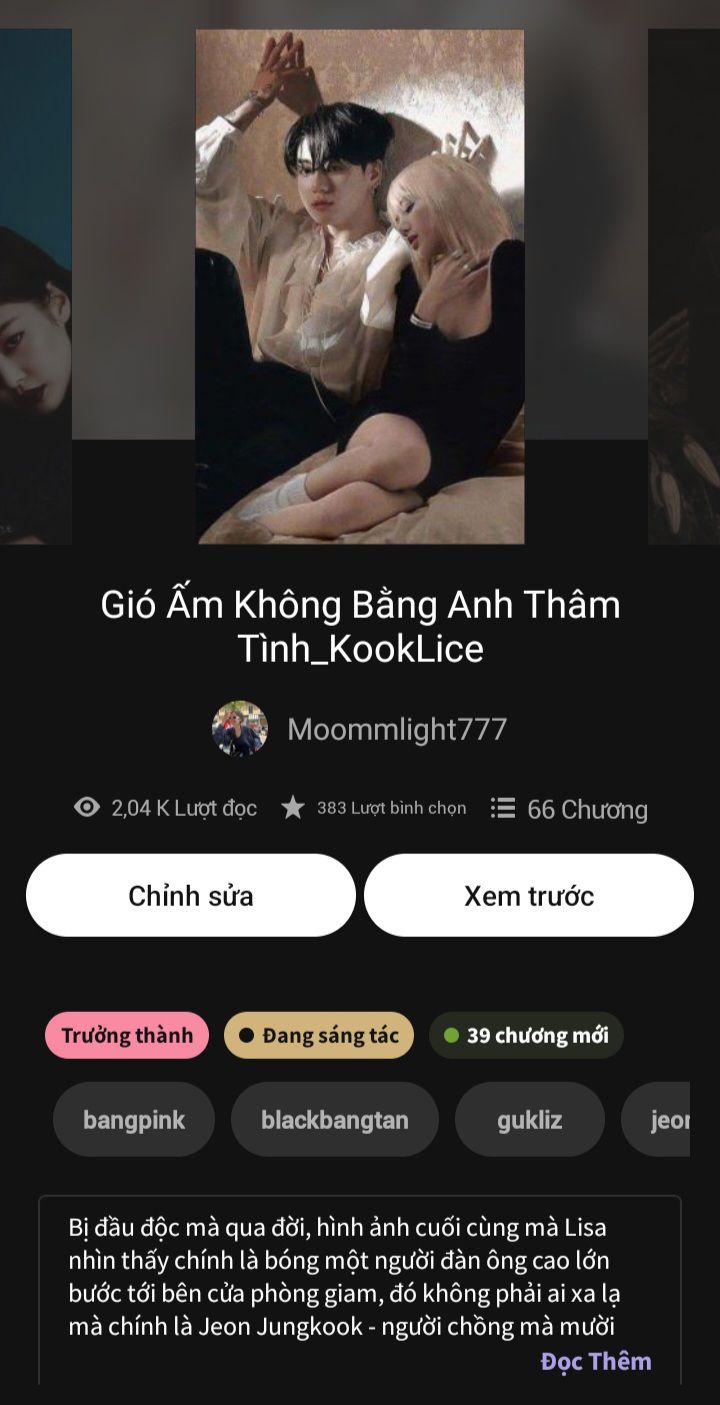Expand the description with Đọc Thêm
Image resolution: width=720 pixels, height=1405 pixels.
pyautogui.click(x=596, y=1361)
